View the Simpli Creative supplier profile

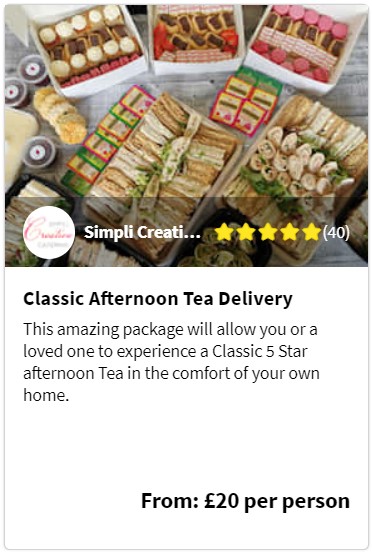point(142,232)
